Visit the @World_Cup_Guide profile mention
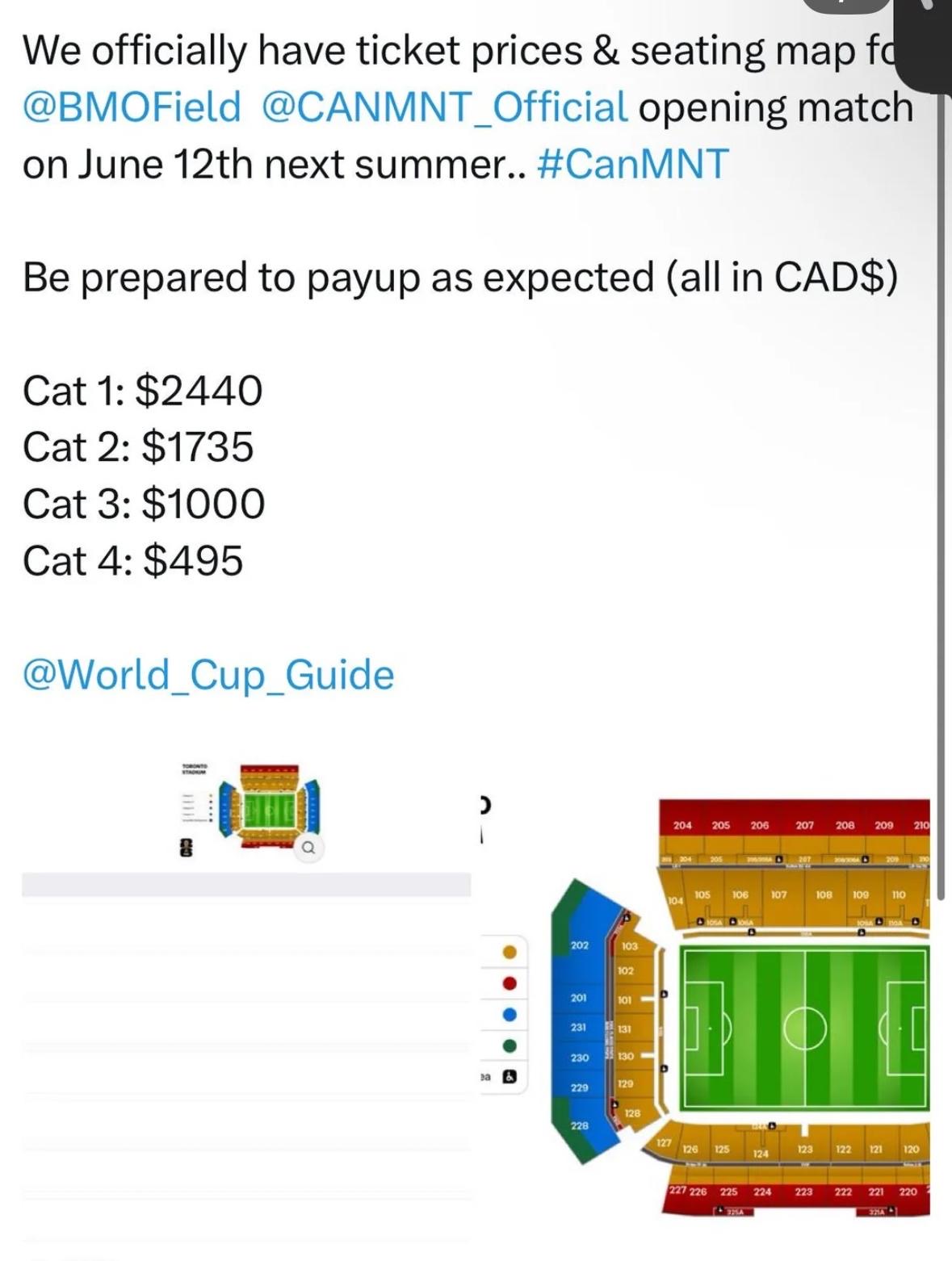Screen dimensions: 952x1261 click(208, 674)
